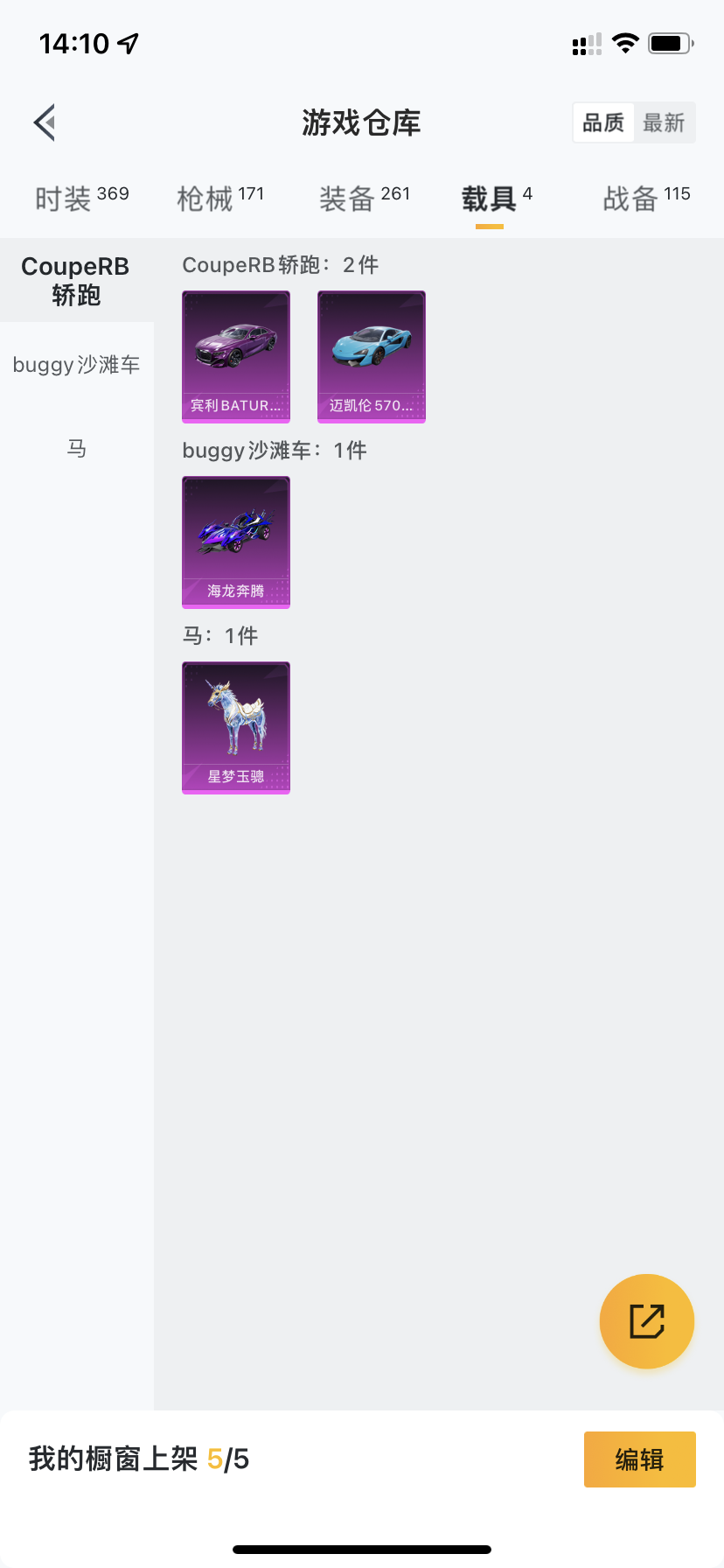Switch to the 枪械 tab
Image resolution: width=724 pixels, height=1568 pixels.
coord(220,199)
